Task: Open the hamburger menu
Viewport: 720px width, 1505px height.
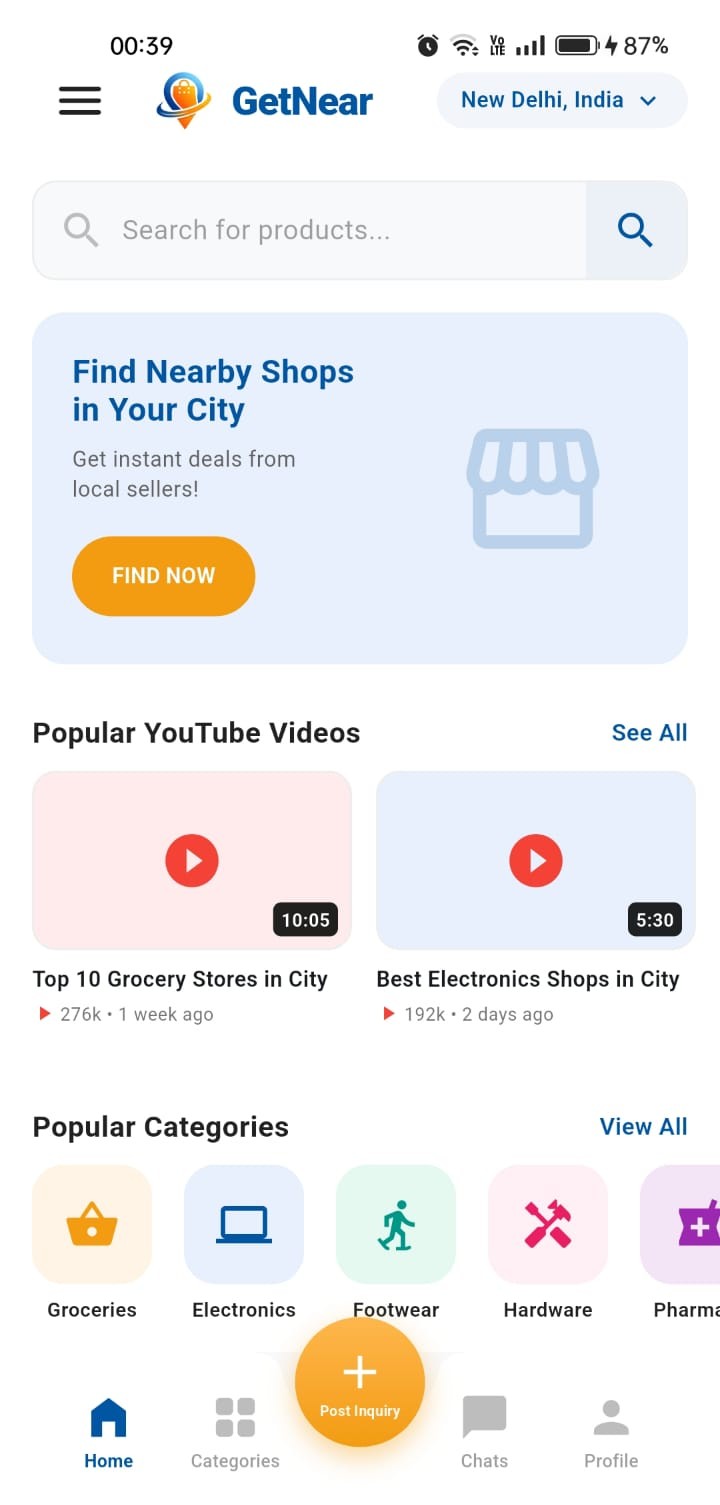Action: point(79,100)
